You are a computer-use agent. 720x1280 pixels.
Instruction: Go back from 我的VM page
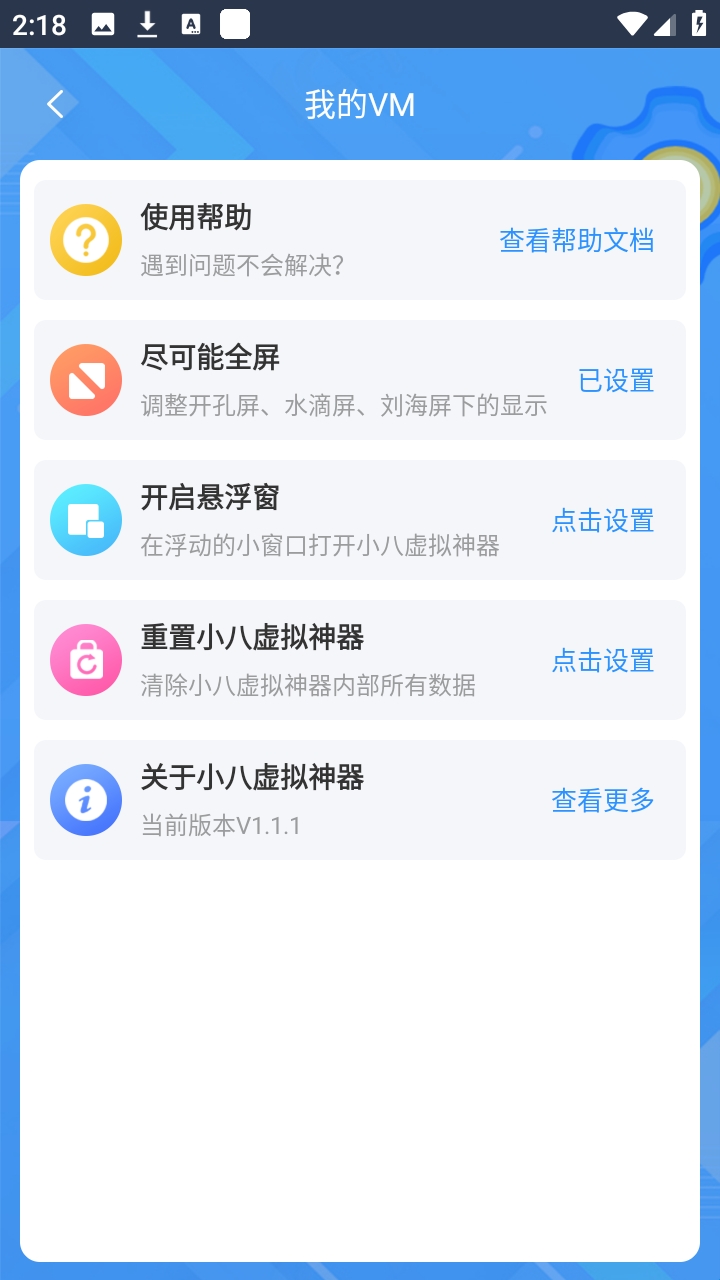point(56,104)
